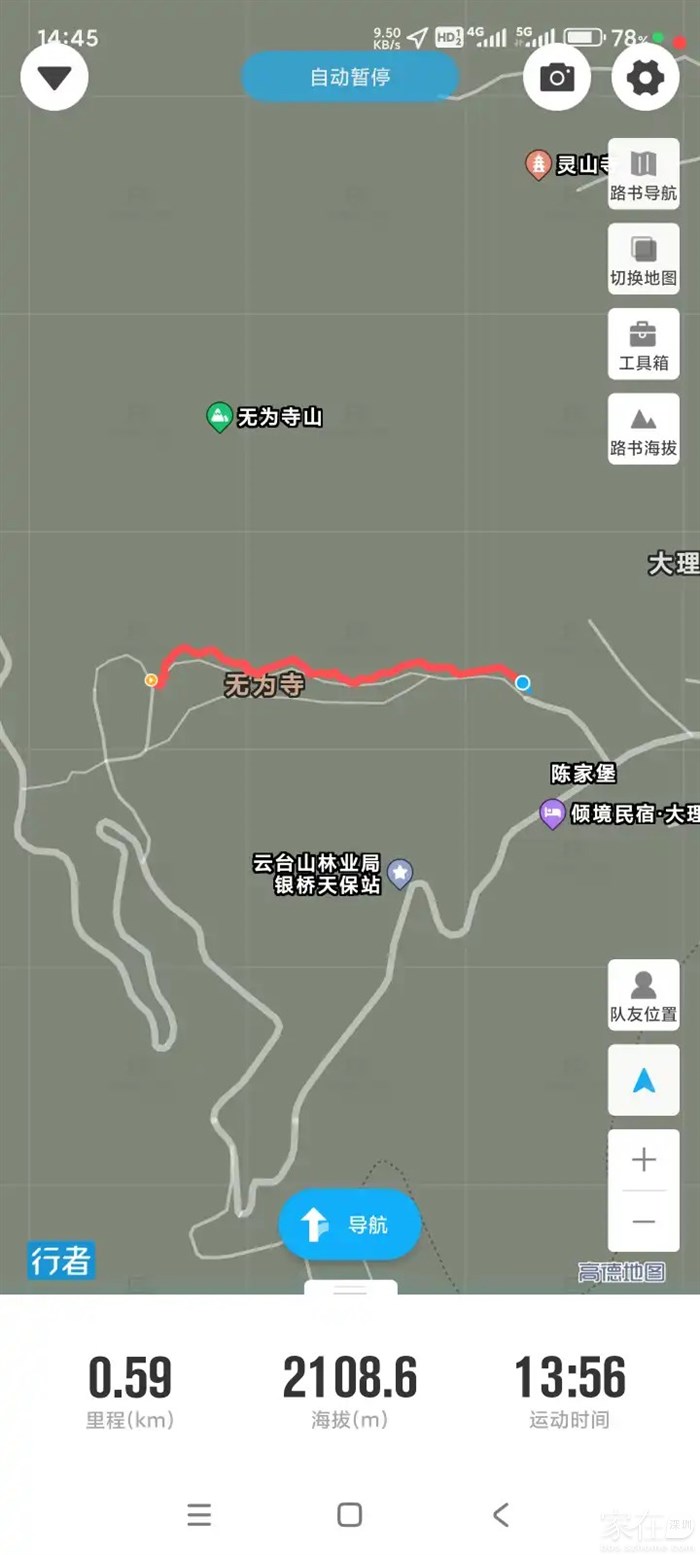Go back using the system back button
Screen dimensions: 700x1555
click(501, 1515)
